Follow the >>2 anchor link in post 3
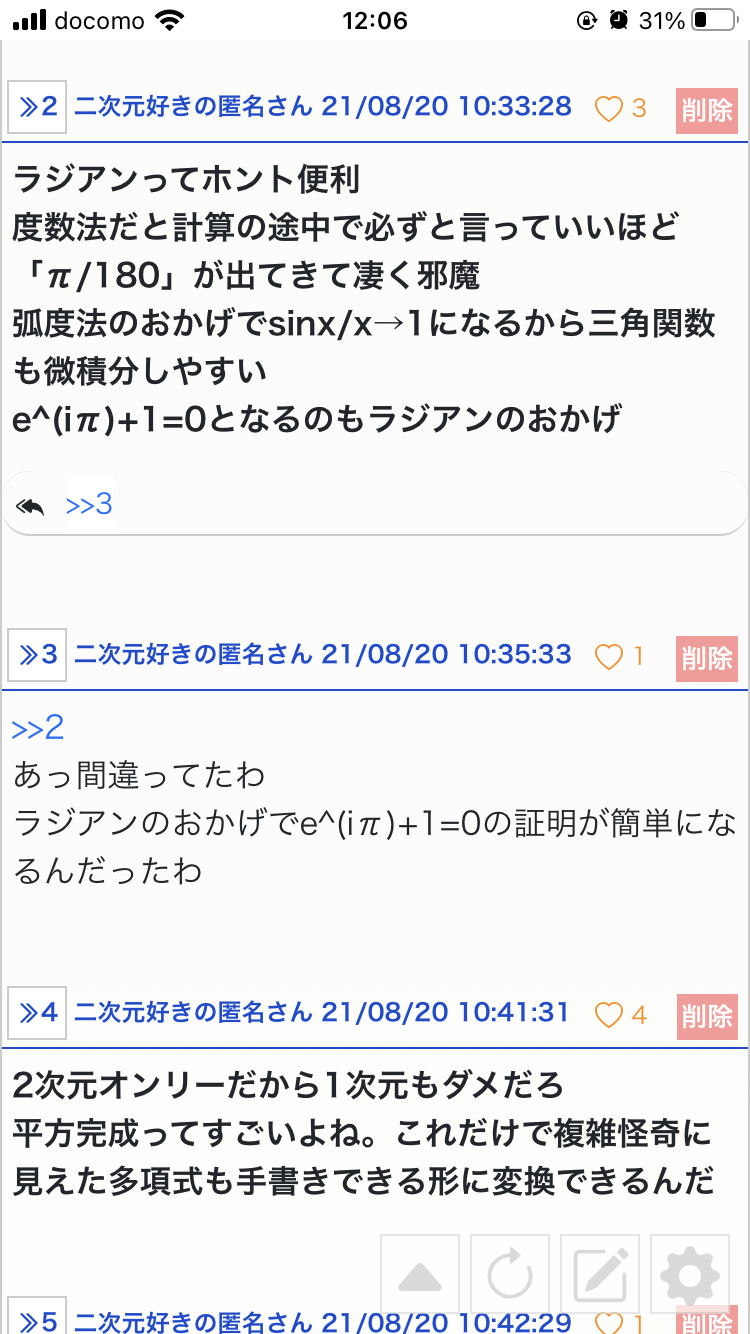Screen dimensions: 750x1334 coord(38,727)
